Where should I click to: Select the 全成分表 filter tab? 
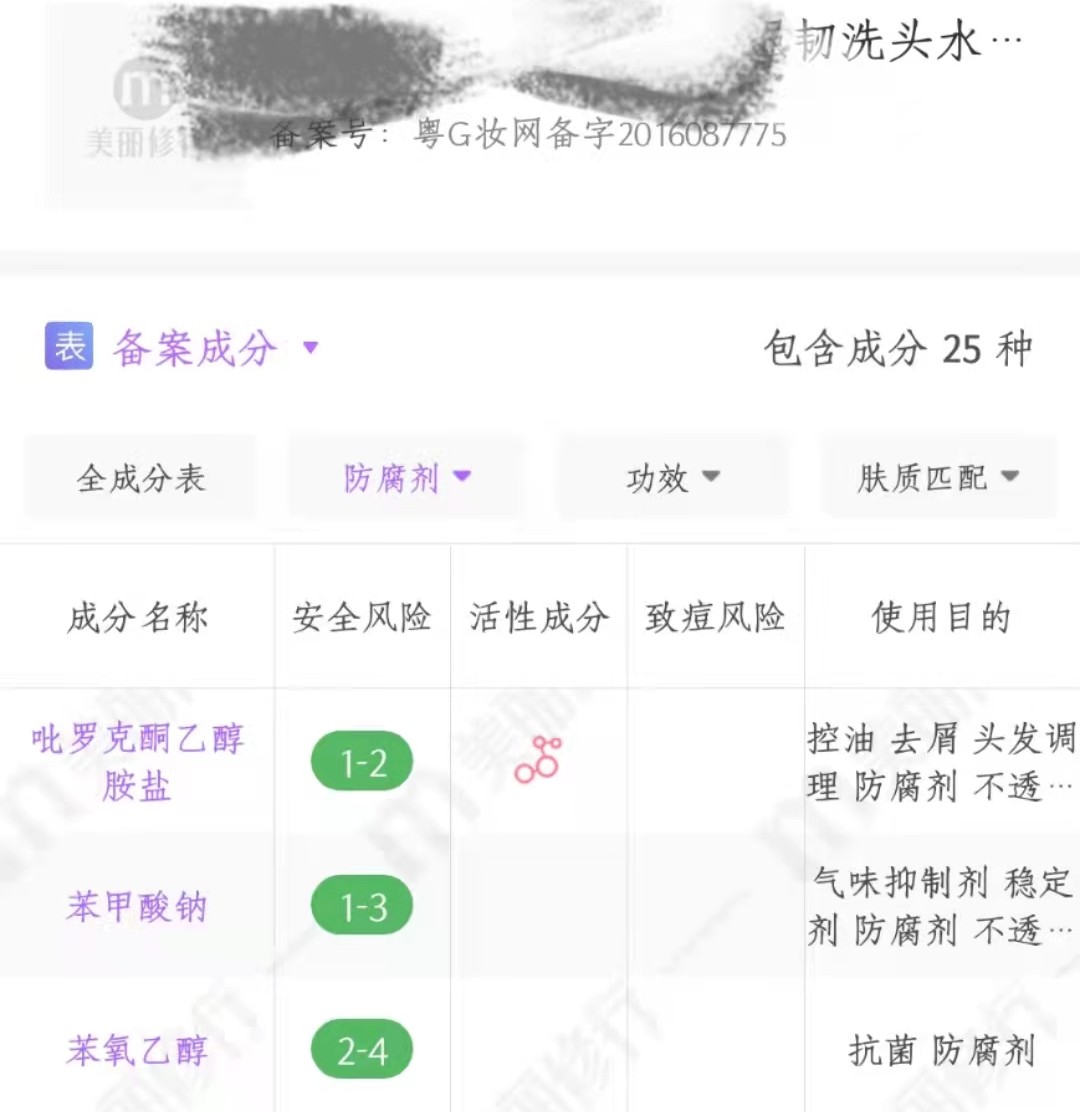140,477
